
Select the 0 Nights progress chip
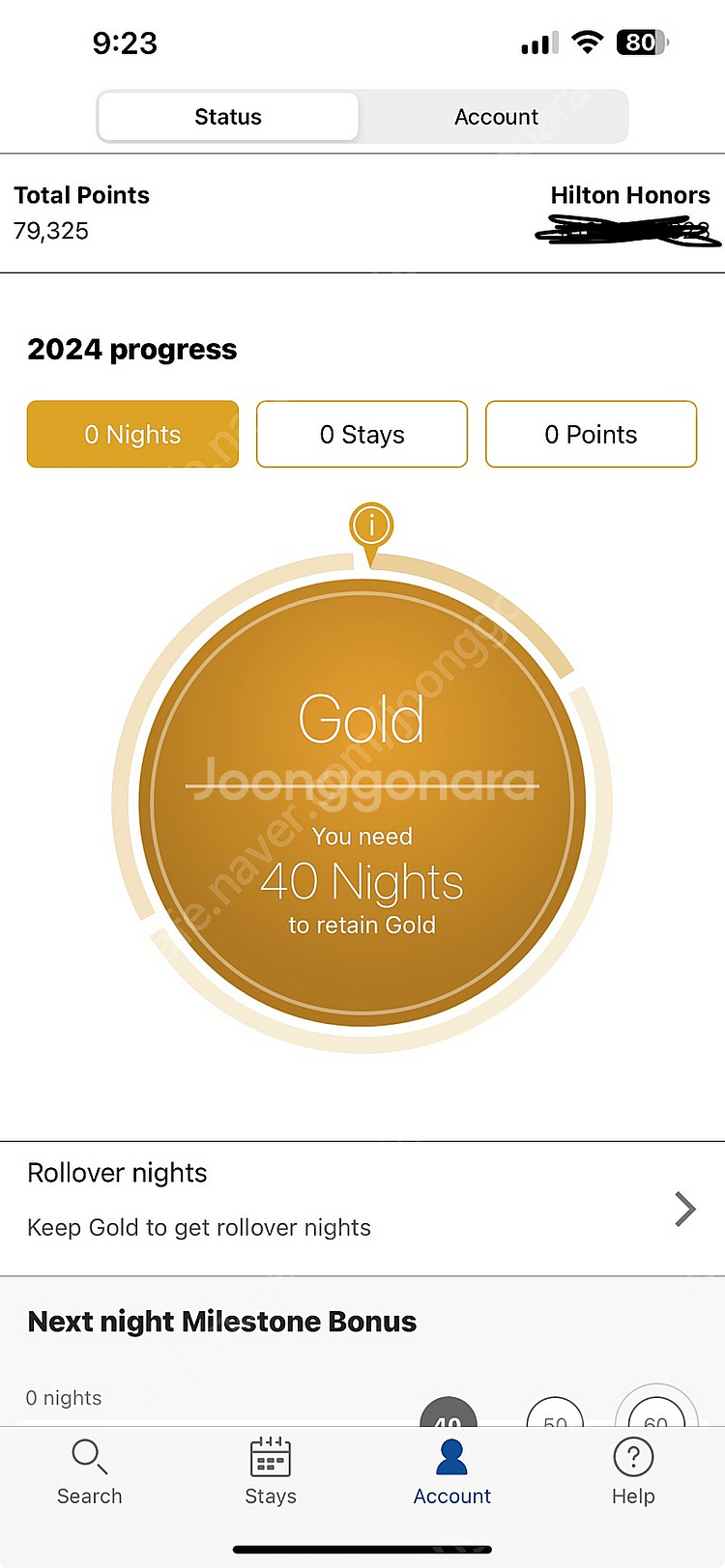(x=132, y=435)
